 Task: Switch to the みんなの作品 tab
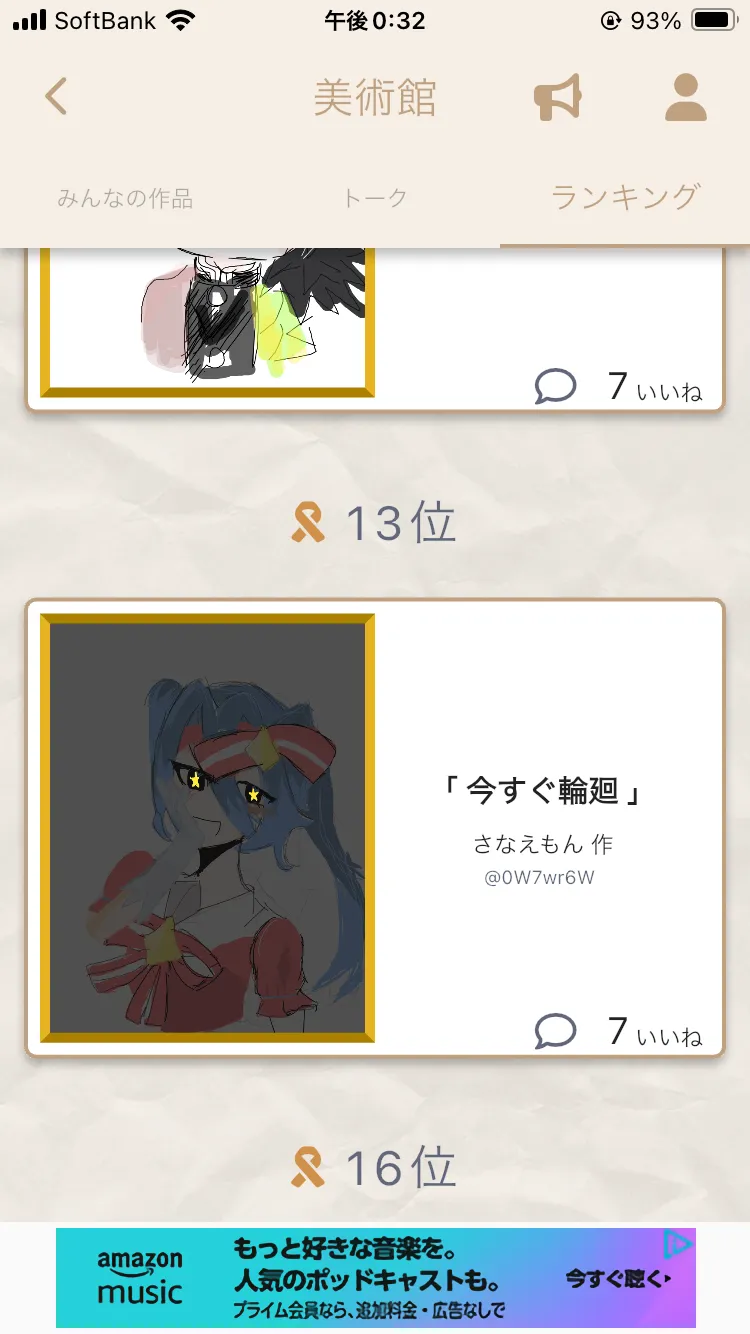125,198
